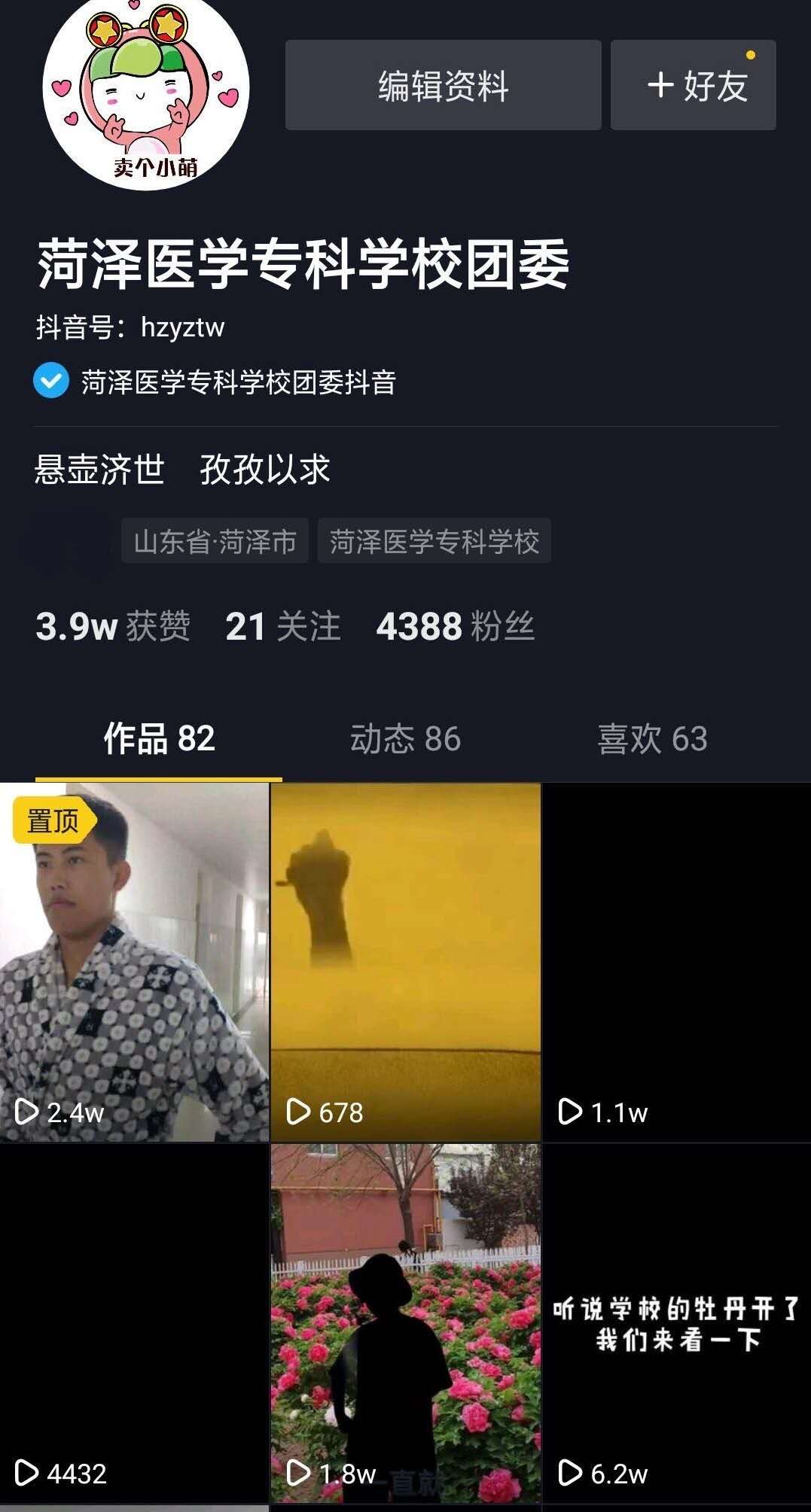Open the black video with 1.1w plays
The image size is (811, 1512).
click(x=676, y=962)
